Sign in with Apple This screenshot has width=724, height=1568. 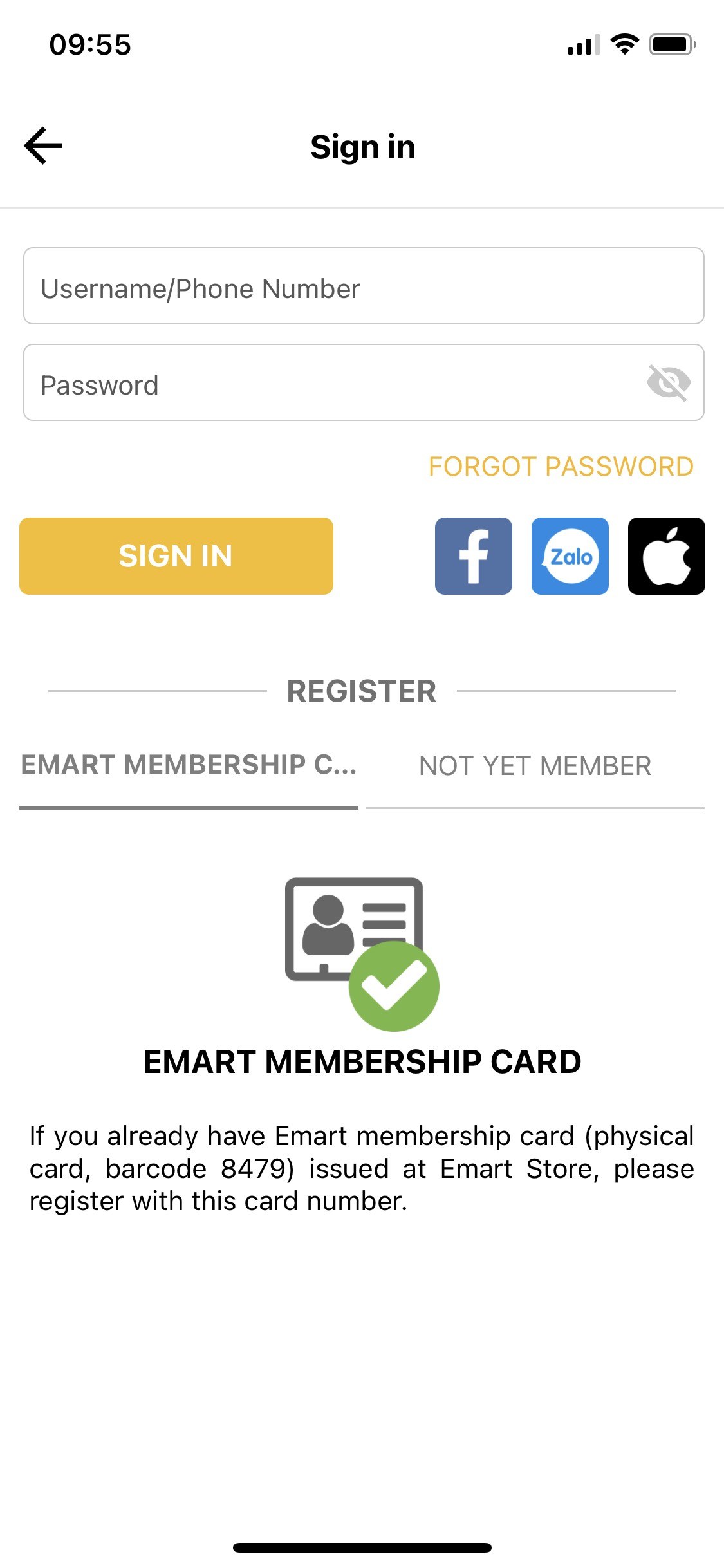click(x=667, y=556)
